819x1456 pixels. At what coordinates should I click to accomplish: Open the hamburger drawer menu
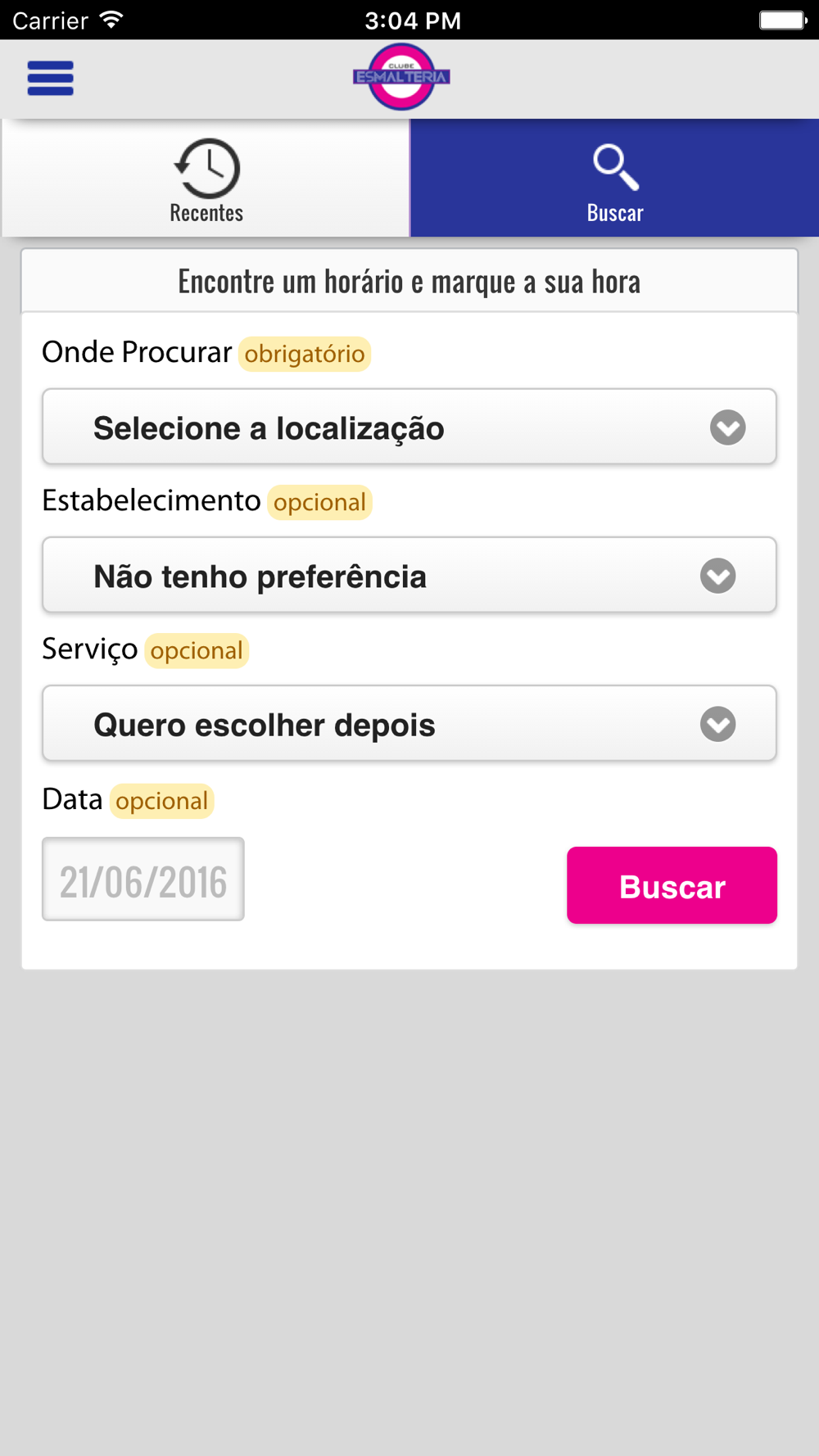pyautogui.click(x=50, y=78)
